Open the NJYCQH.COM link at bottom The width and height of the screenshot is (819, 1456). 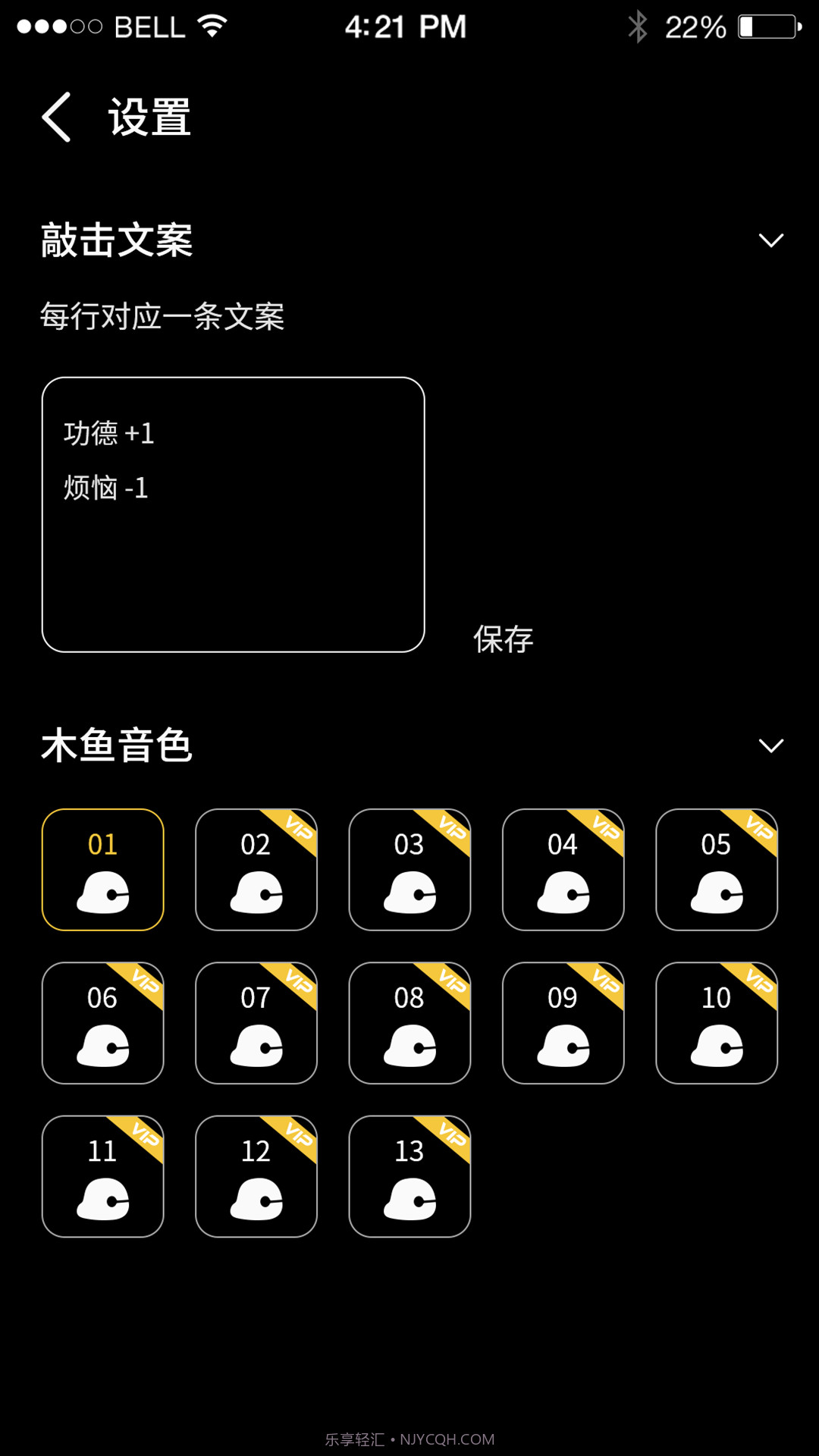[409, 1431]
